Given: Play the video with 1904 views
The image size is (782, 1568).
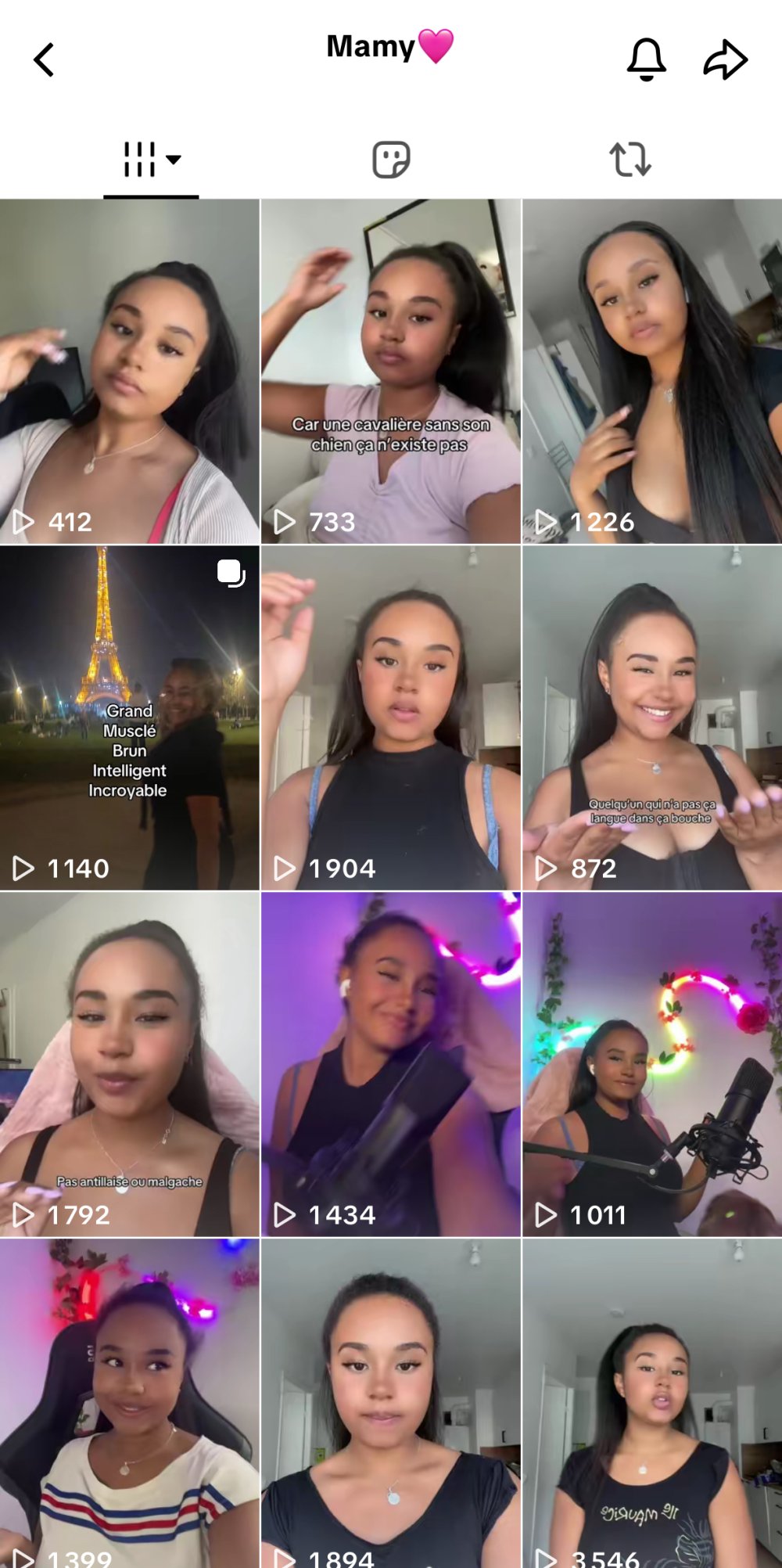Looking at the screenshot, I should click(x=391, y=718).
